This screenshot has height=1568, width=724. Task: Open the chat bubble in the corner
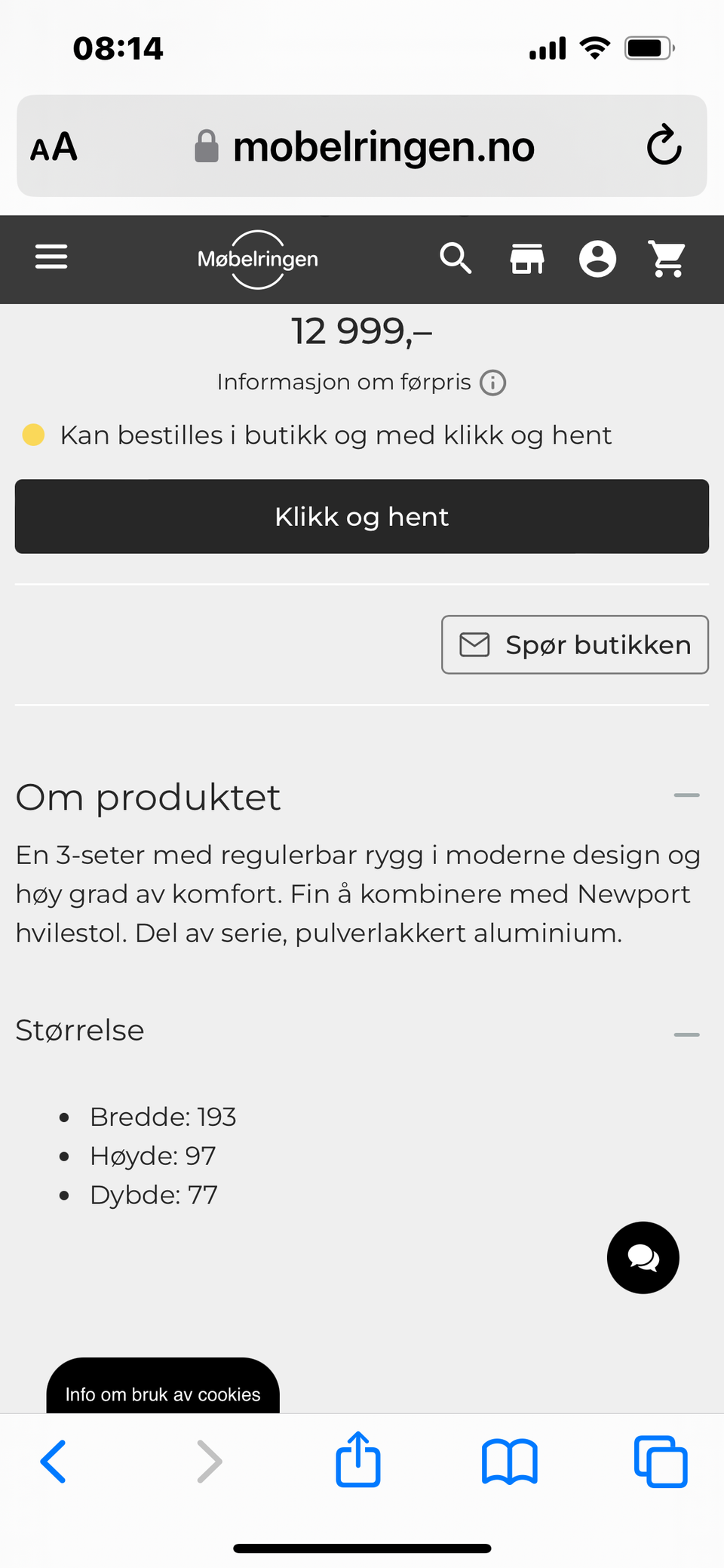[x=643, y=1258]
